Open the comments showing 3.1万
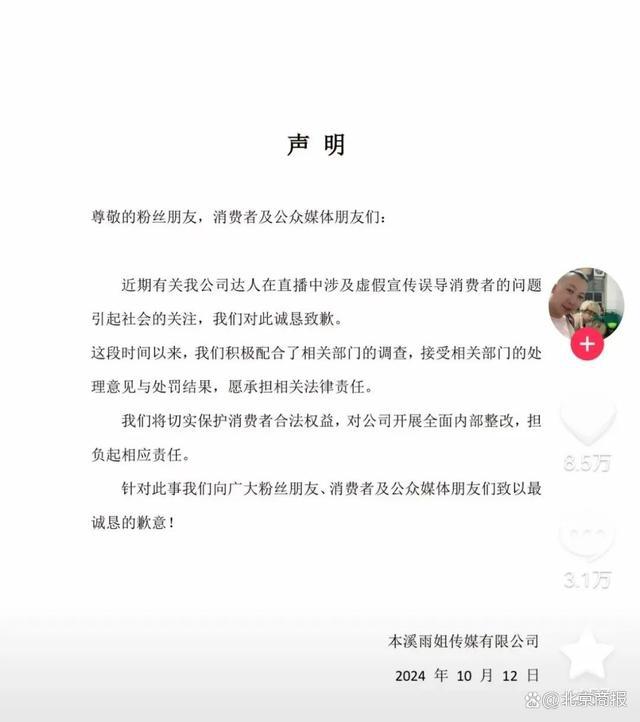 point(587,540)
